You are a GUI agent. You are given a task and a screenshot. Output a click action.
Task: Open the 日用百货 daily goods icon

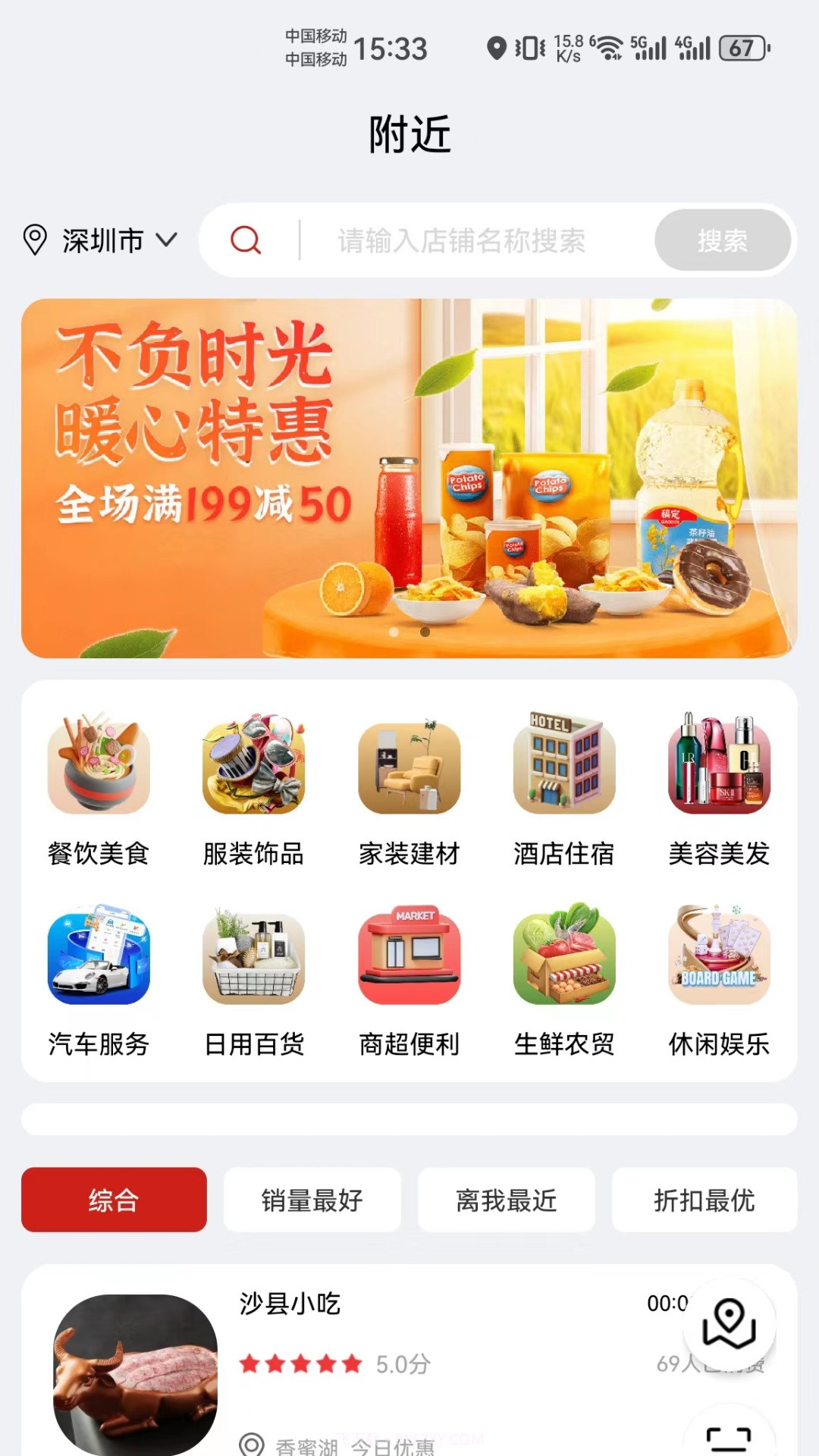pyautogui.click(x=255, y=958)
